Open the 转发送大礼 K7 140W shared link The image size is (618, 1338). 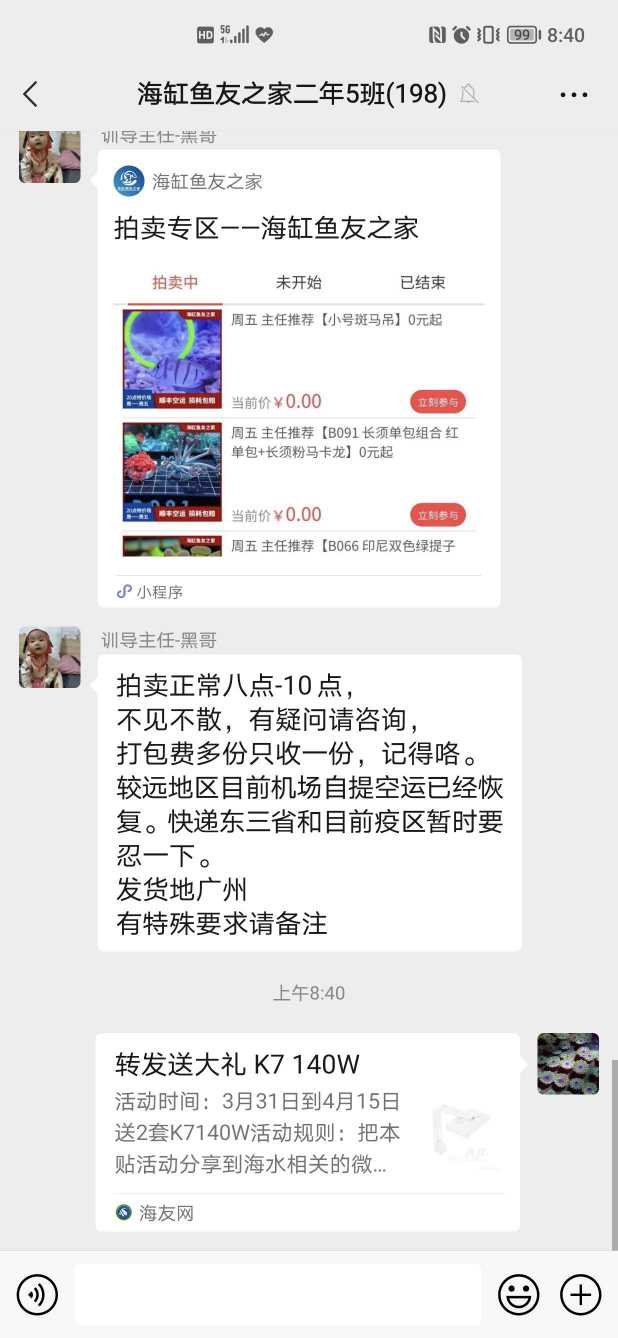(308, 1130)
